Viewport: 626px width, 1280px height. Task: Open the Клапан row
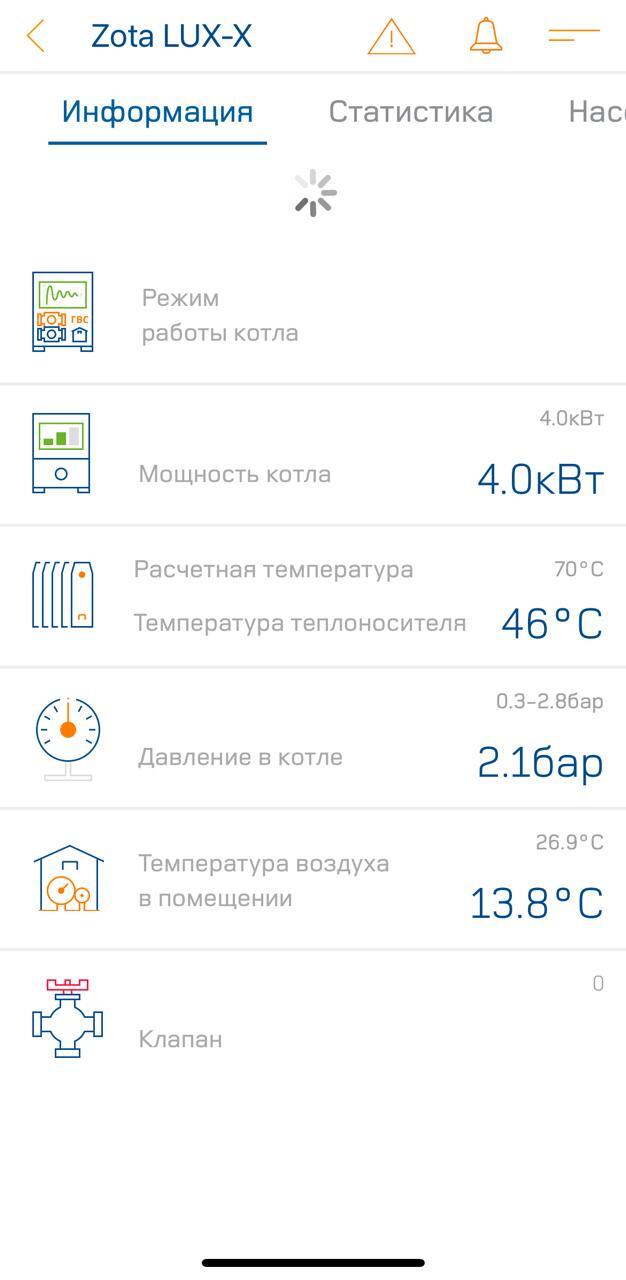point(313,1020)
